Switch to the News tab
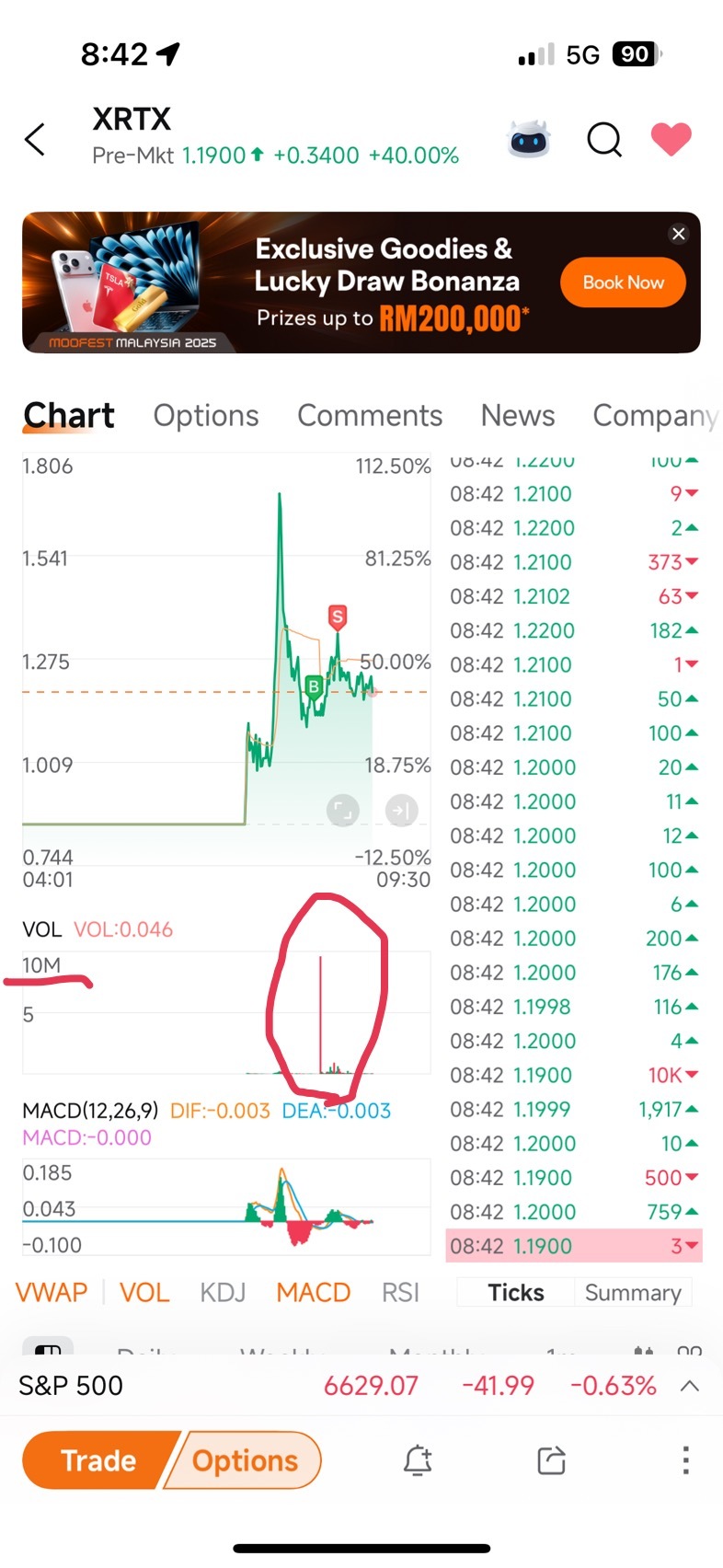The height and width of the screenshot is (1568, 723). (518, 415)
